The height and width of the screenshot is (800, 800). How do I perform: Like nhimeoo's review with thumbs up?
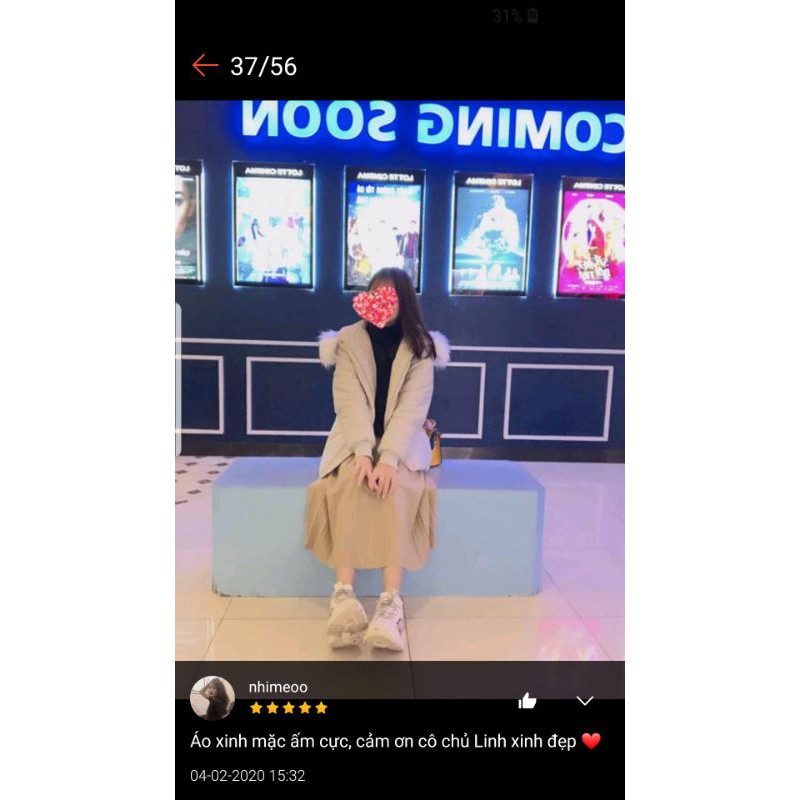527,701
